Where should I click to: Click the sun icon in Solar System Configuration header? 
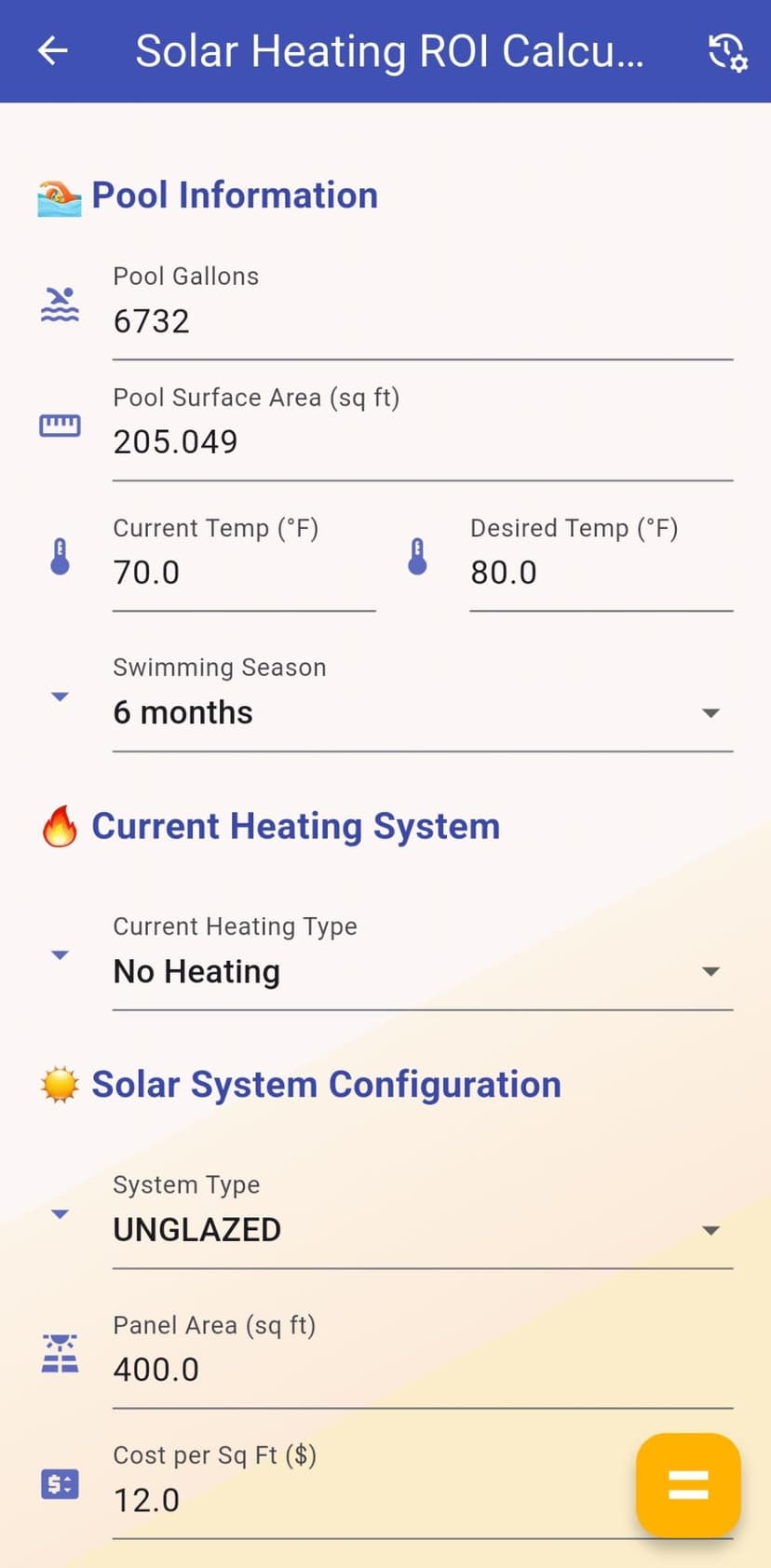pyautogui.click(x=58, y=1083)
